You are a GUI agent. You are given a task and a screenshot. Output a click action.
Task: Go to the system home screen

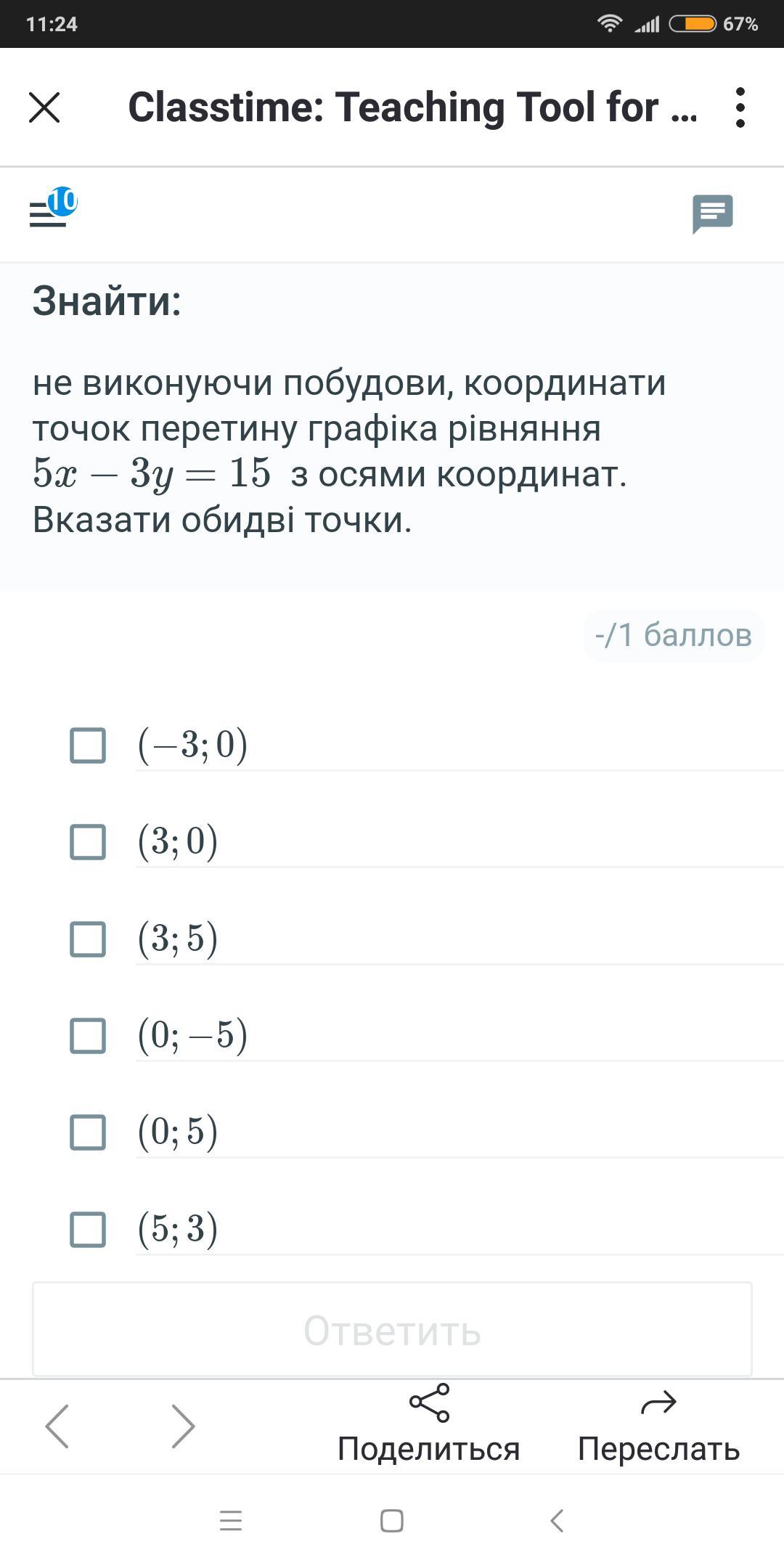[392, 1520]
